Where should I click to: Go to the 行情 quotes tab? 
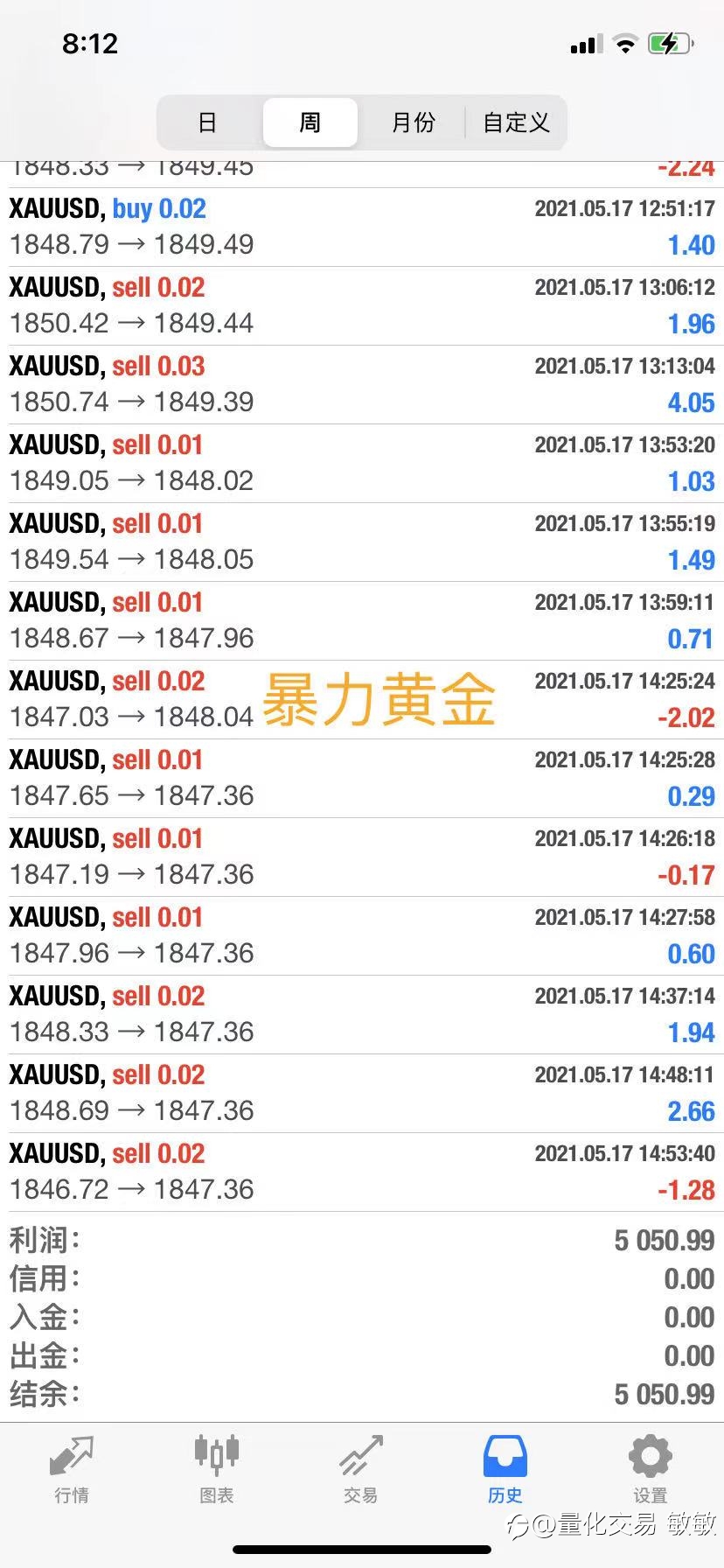72,1470
